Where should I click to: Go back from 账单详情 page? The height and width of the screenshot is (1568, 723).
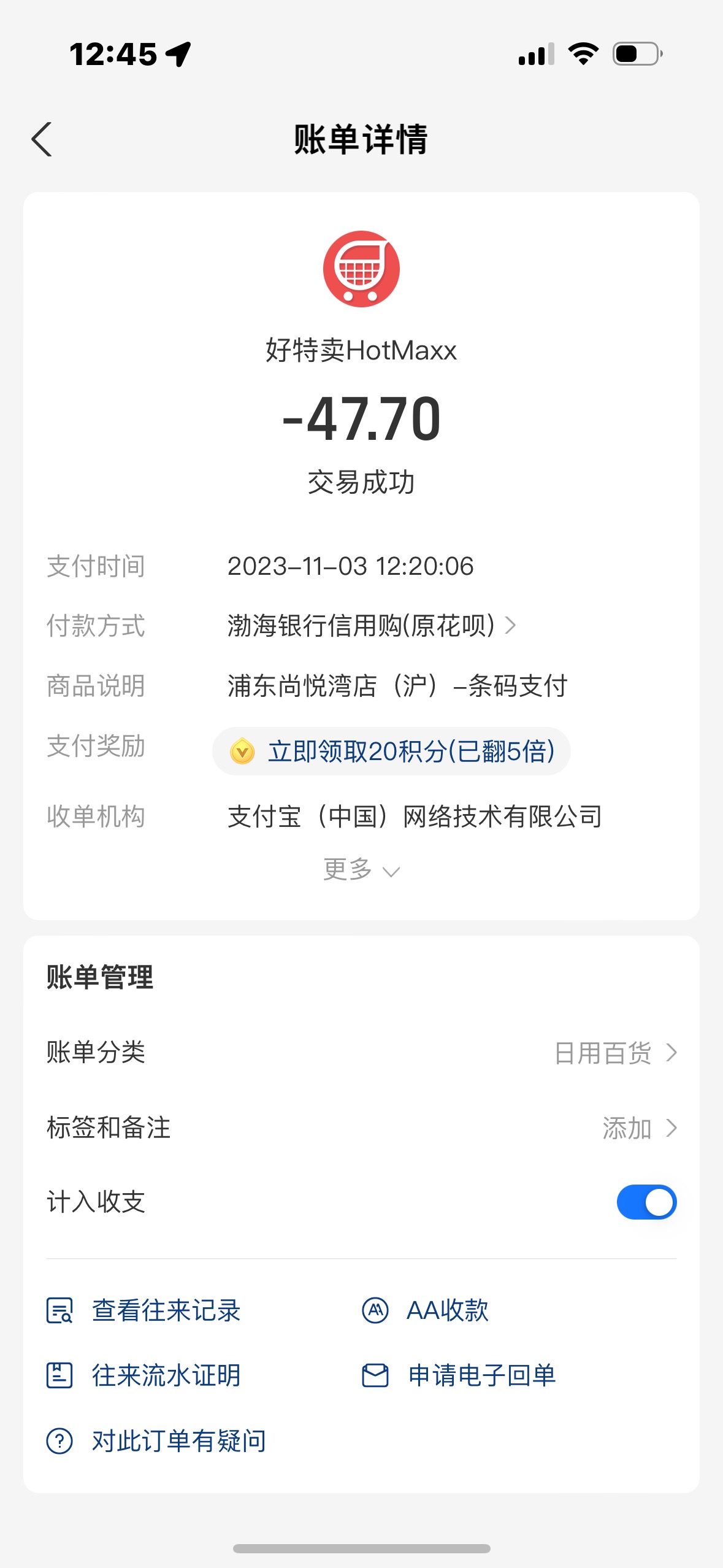(42, 139)
